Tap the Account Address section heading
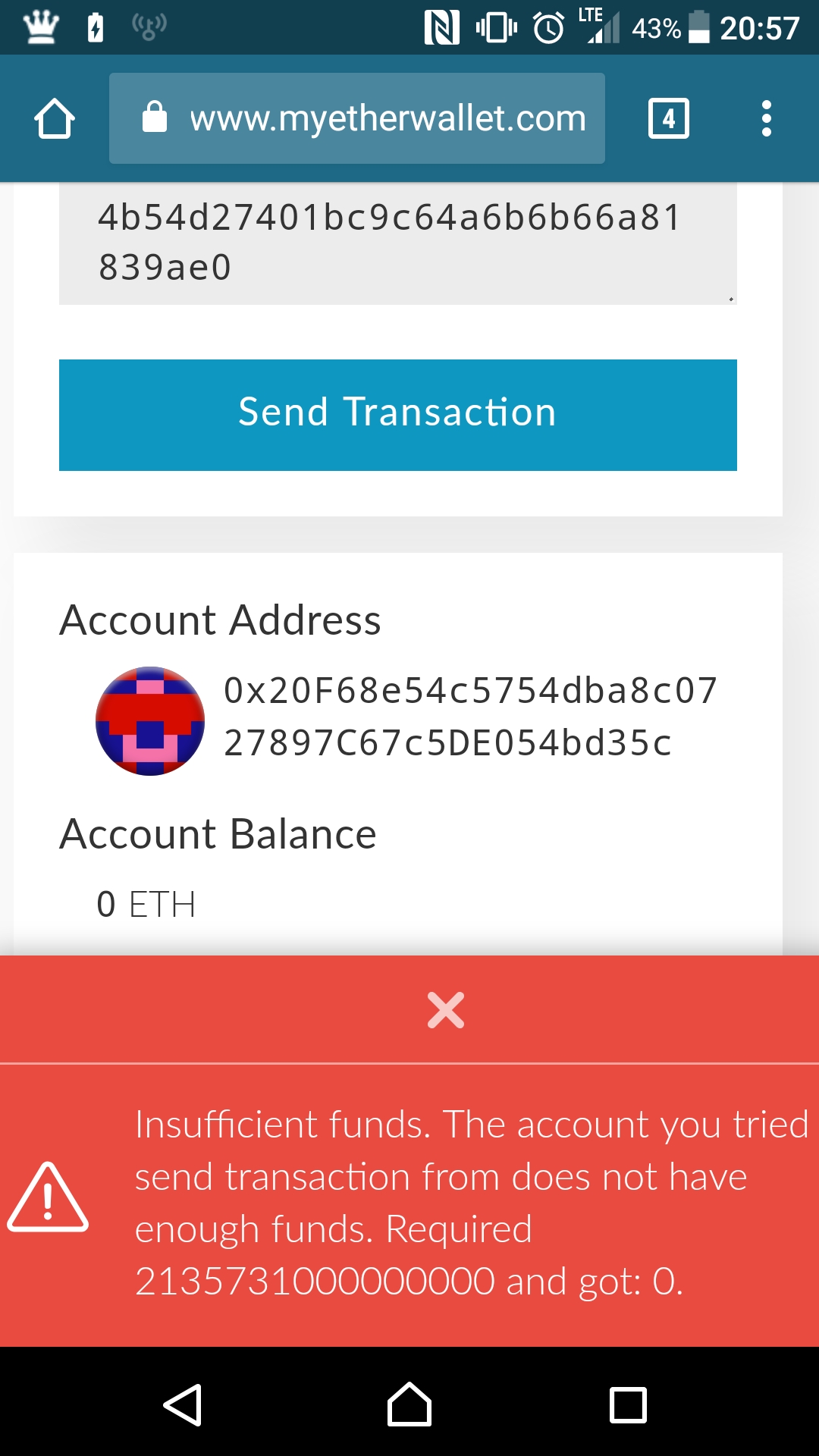The width and height of the screenshot is (819, 1456). click(221, 620)
